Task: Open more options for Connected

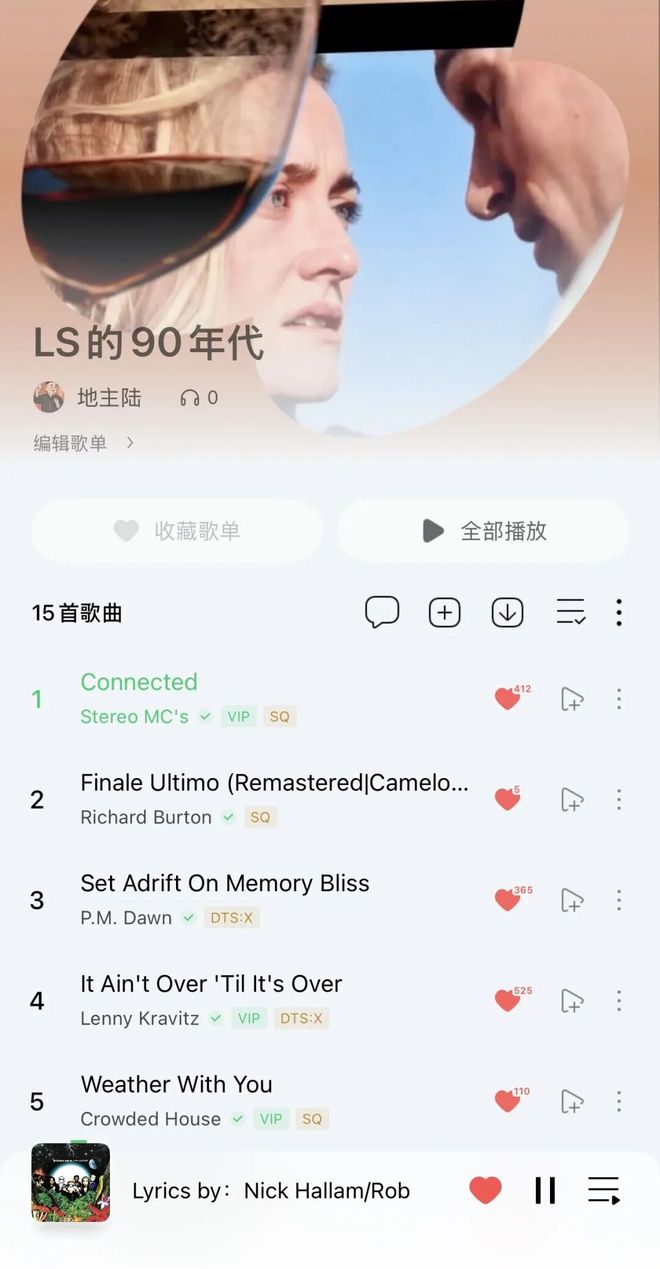Action: (x=619, y=699)
